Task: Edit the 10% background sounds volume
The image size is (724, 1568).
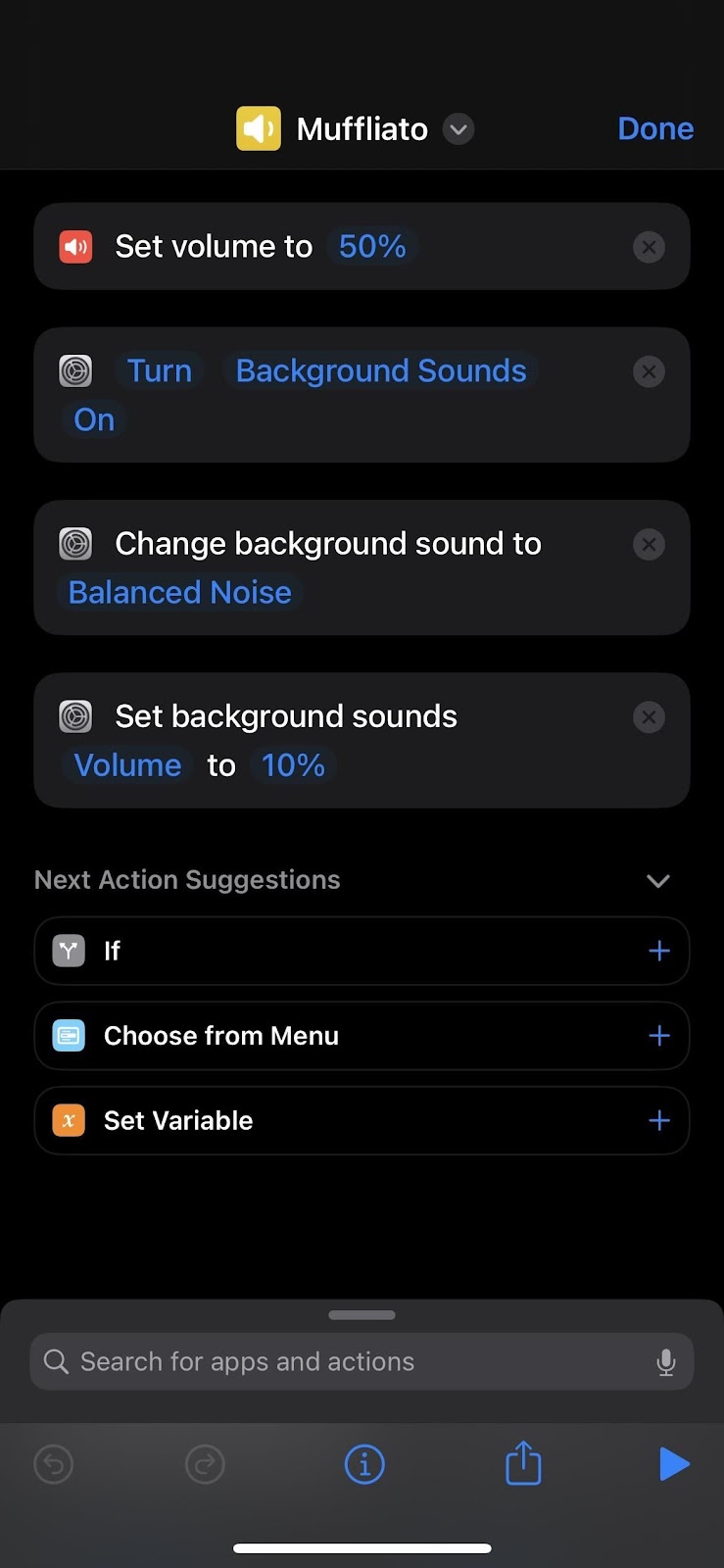Action: [x=293, y=764]
